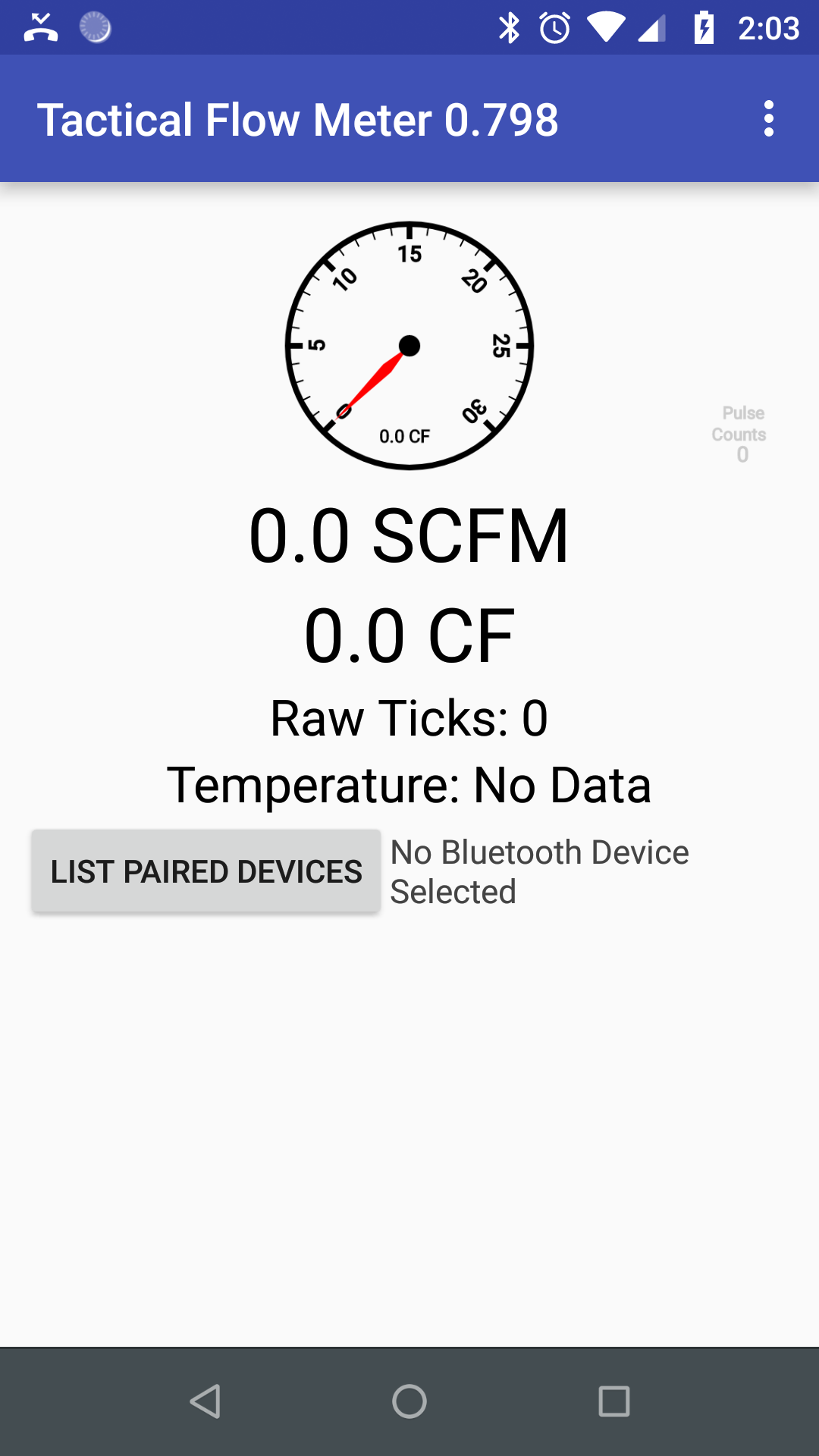Go to the home screen
819x1456 pixels.
(409, 1401)
